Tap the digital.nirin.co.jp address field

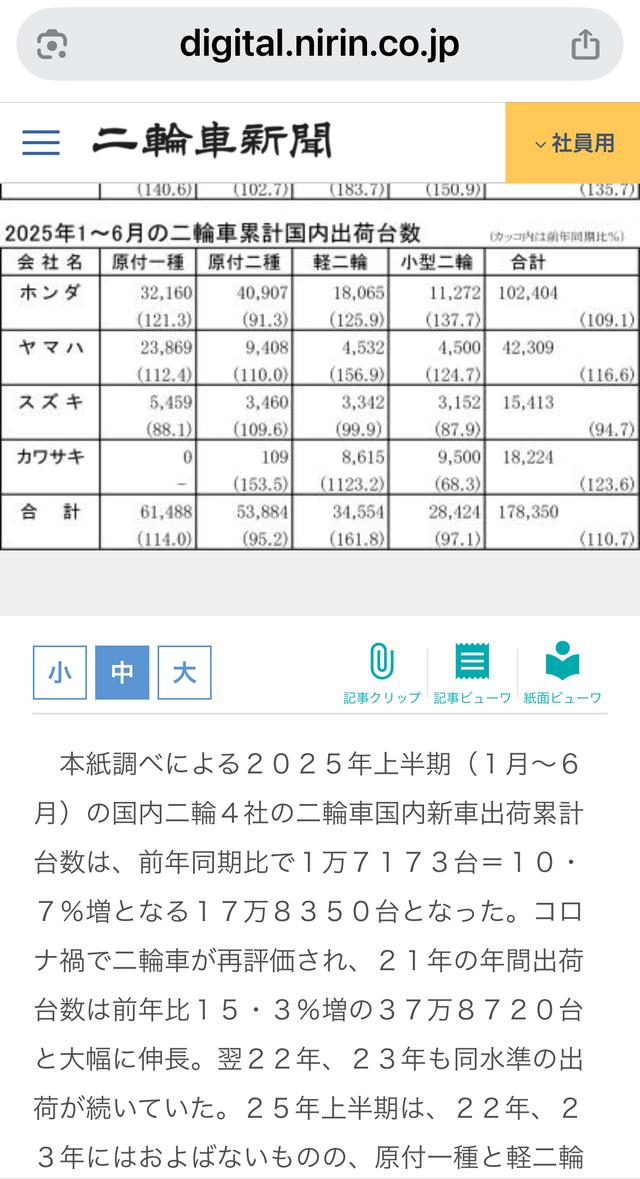pyautogui.click(x=319, y=44)
